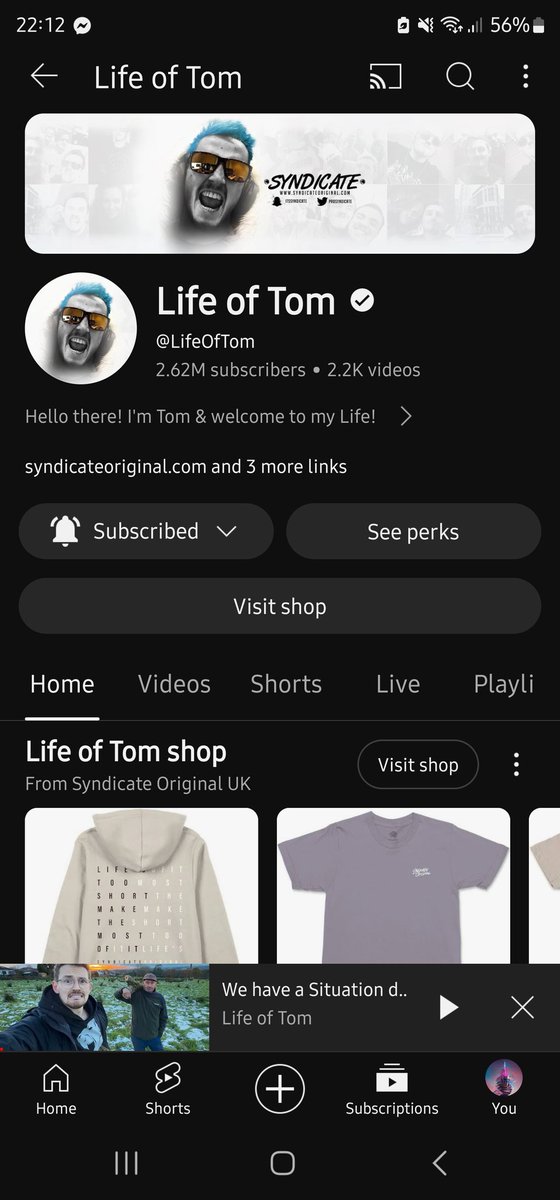The image size is (560, 1200).
Task: Dismiss the mini player
Action: tap(522, 1007)
